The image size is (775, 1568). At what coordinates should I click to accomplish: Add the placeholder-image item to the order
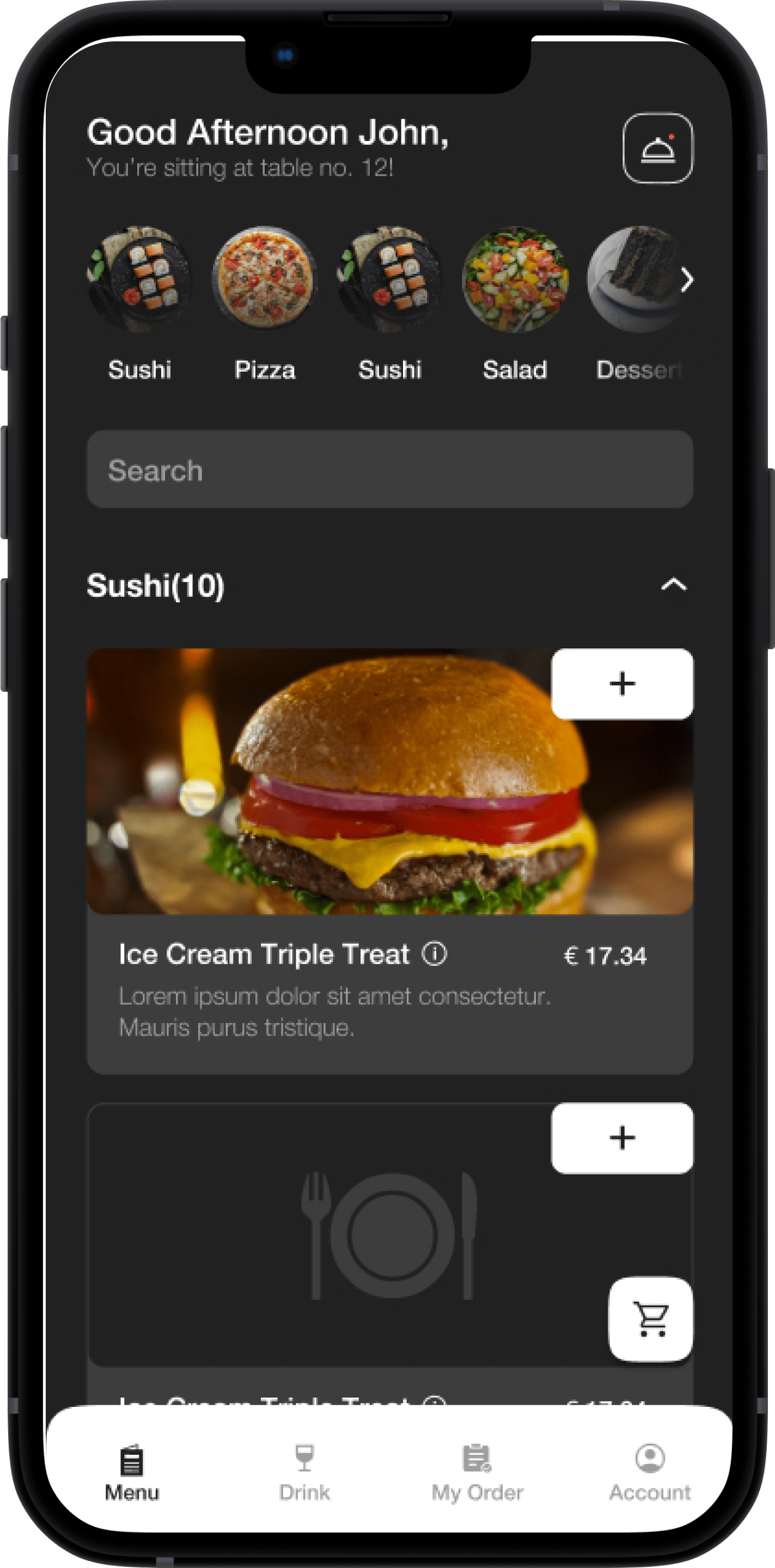point(622,1138)
